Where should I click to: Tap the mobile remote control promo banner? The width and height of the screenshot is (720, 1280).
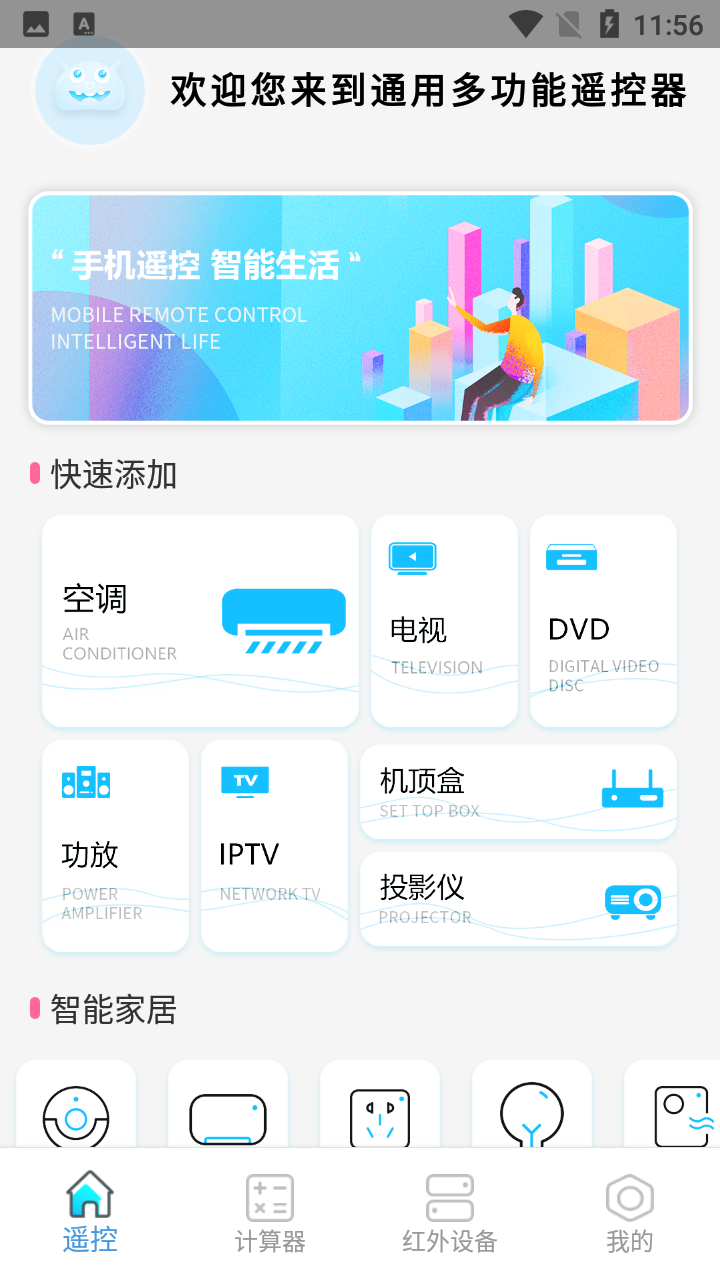click(360, 306)
